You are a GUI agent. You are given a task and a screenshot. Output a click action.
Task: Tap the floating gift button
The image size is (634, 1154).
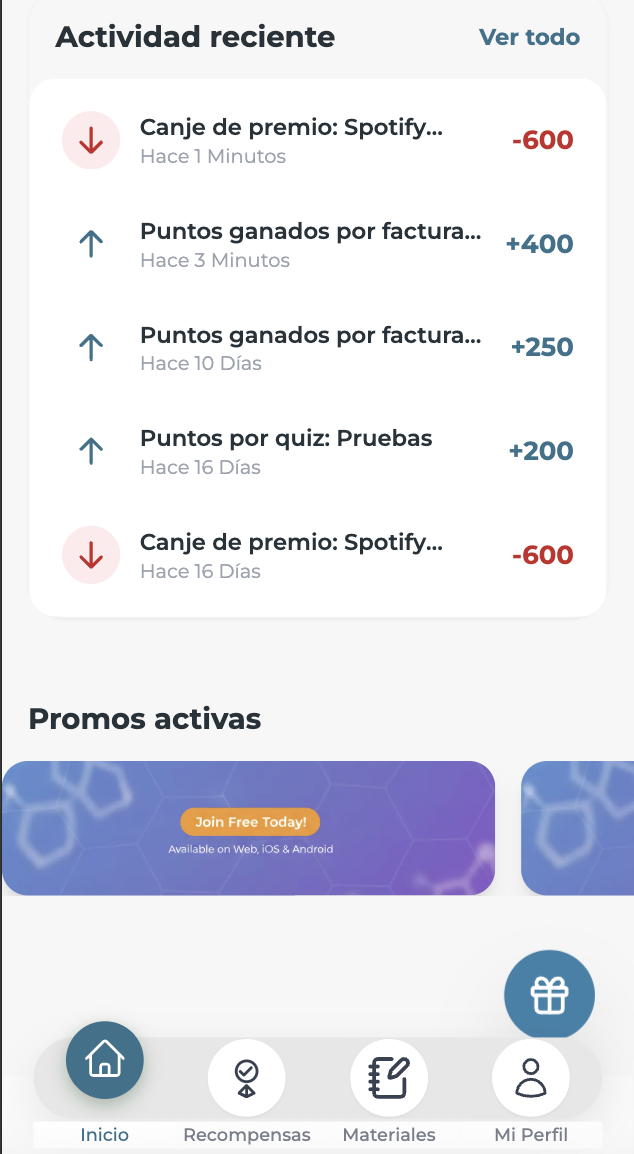[x=549, y=995]
